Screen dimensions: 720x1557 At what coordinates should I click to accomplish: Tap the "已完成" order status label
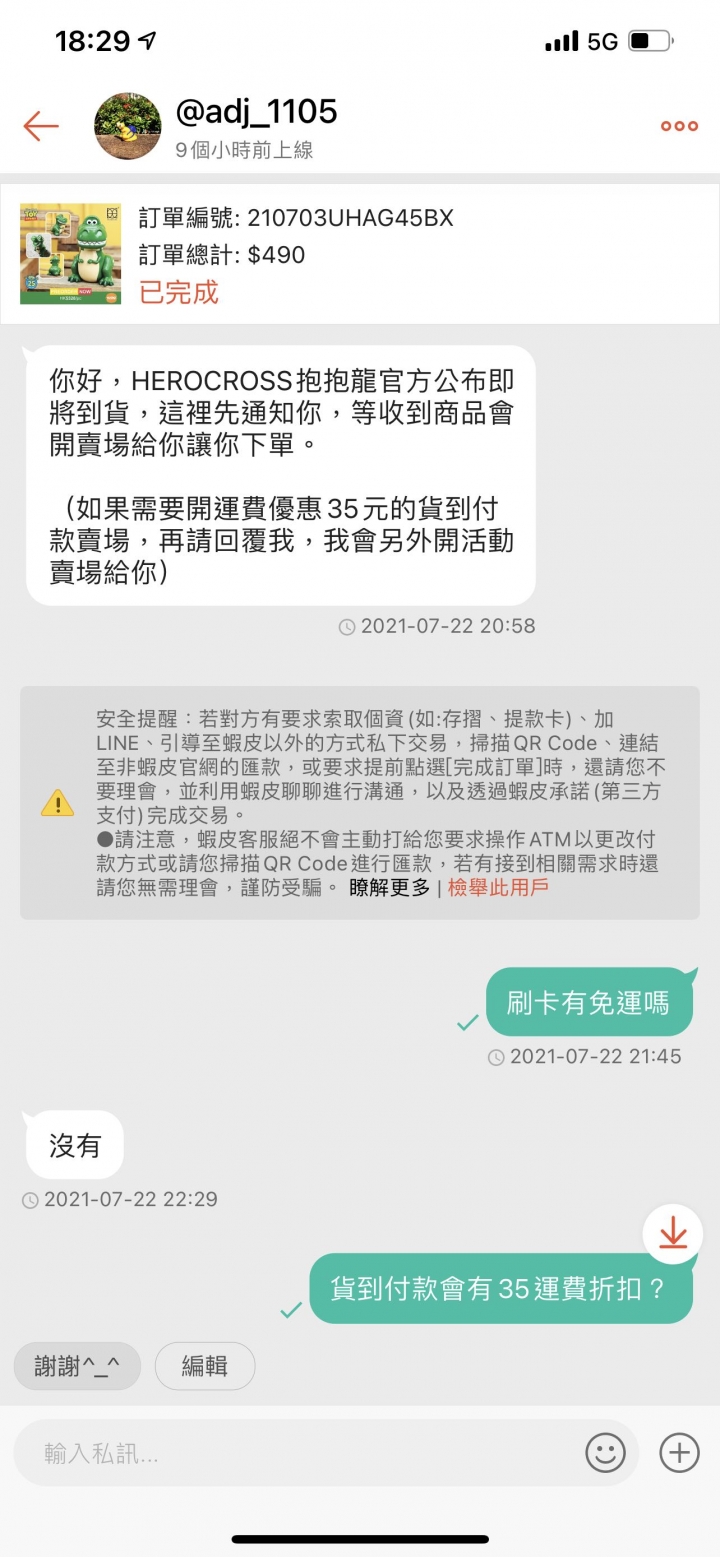point(177,294)
